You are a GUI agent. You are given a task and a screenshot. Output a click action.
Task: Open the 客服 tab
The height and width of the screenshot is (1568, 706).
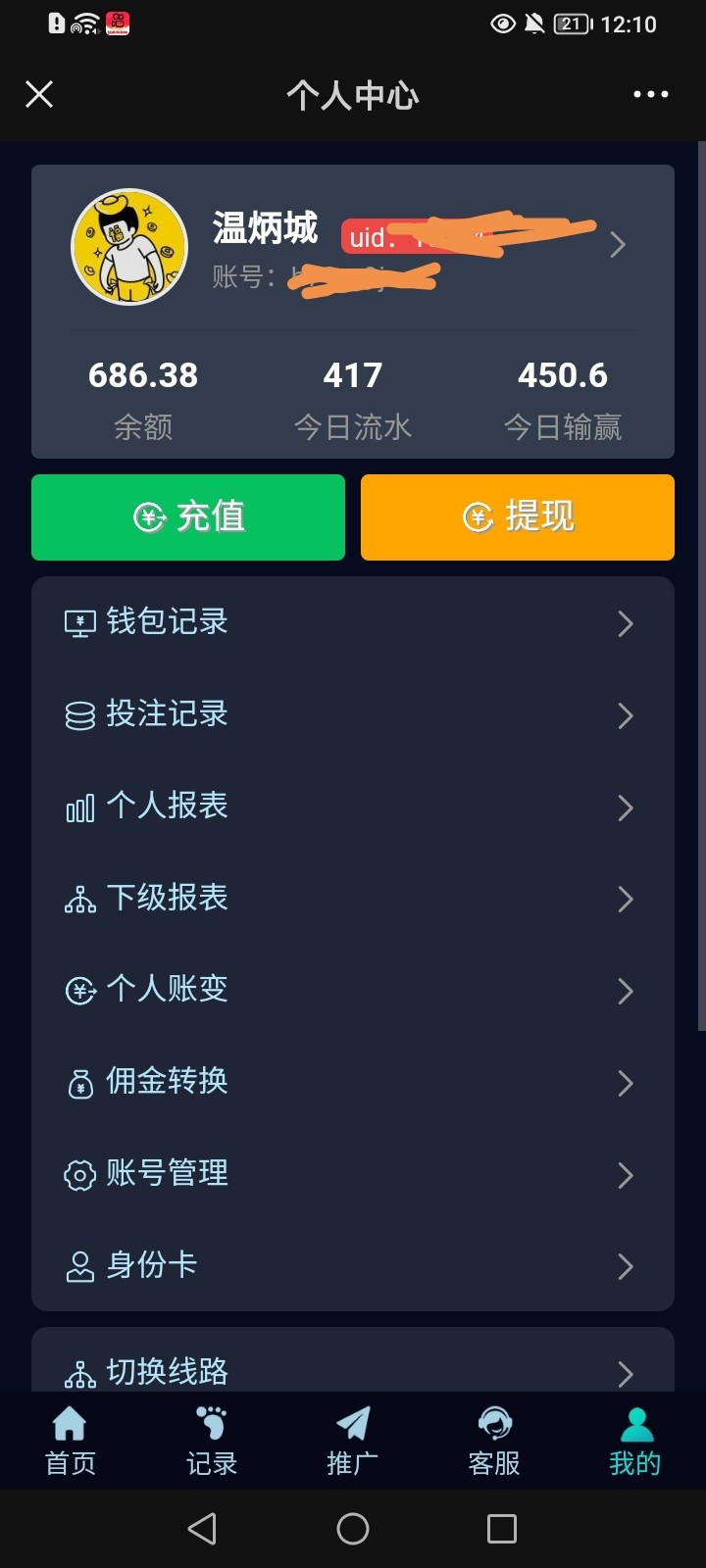click(x=494, y=1441)
